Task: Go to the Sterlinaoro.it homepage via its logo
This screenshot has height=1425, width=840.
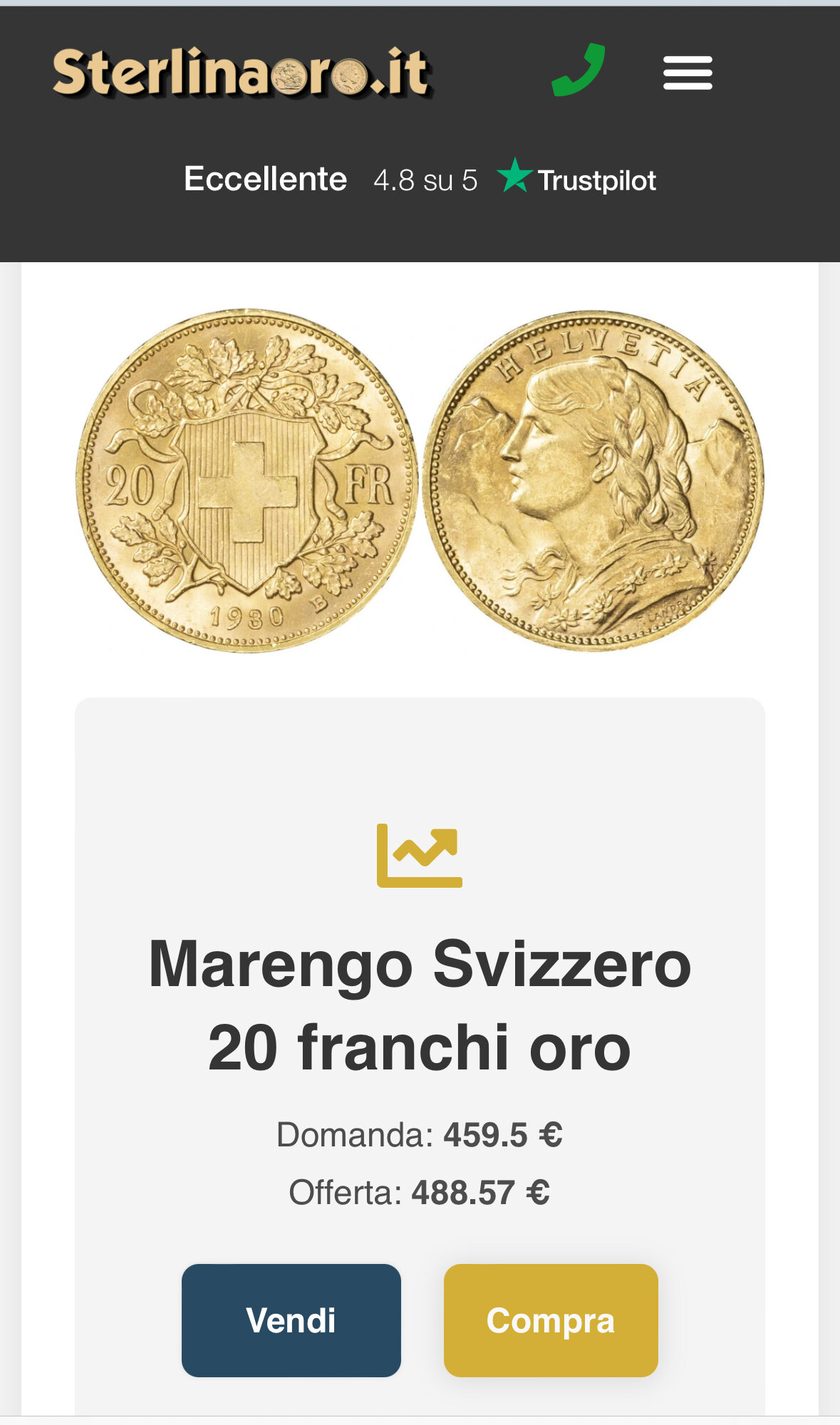Action: pyautogui.click(x=242, y=73)
